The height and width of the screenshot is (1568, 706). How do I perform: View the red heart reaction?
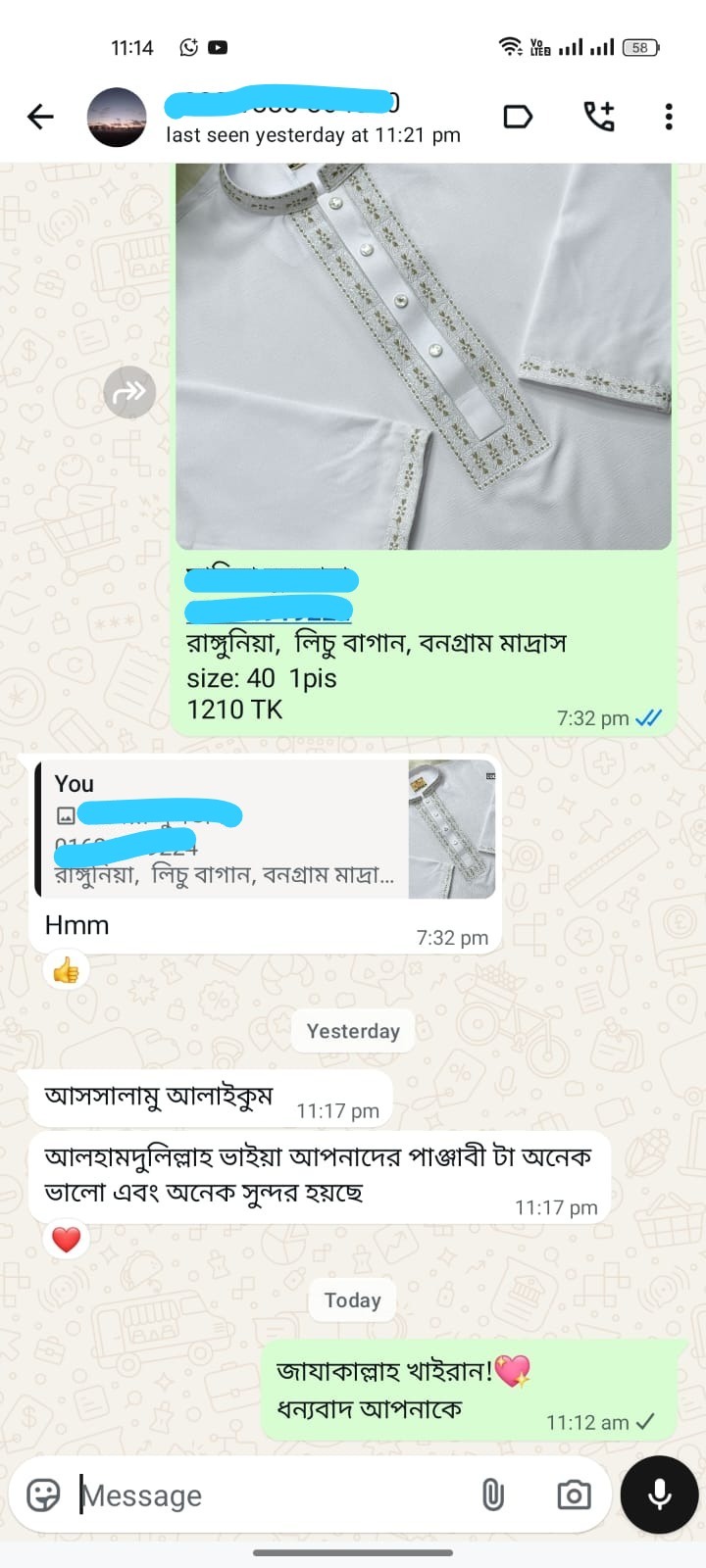67,1240
